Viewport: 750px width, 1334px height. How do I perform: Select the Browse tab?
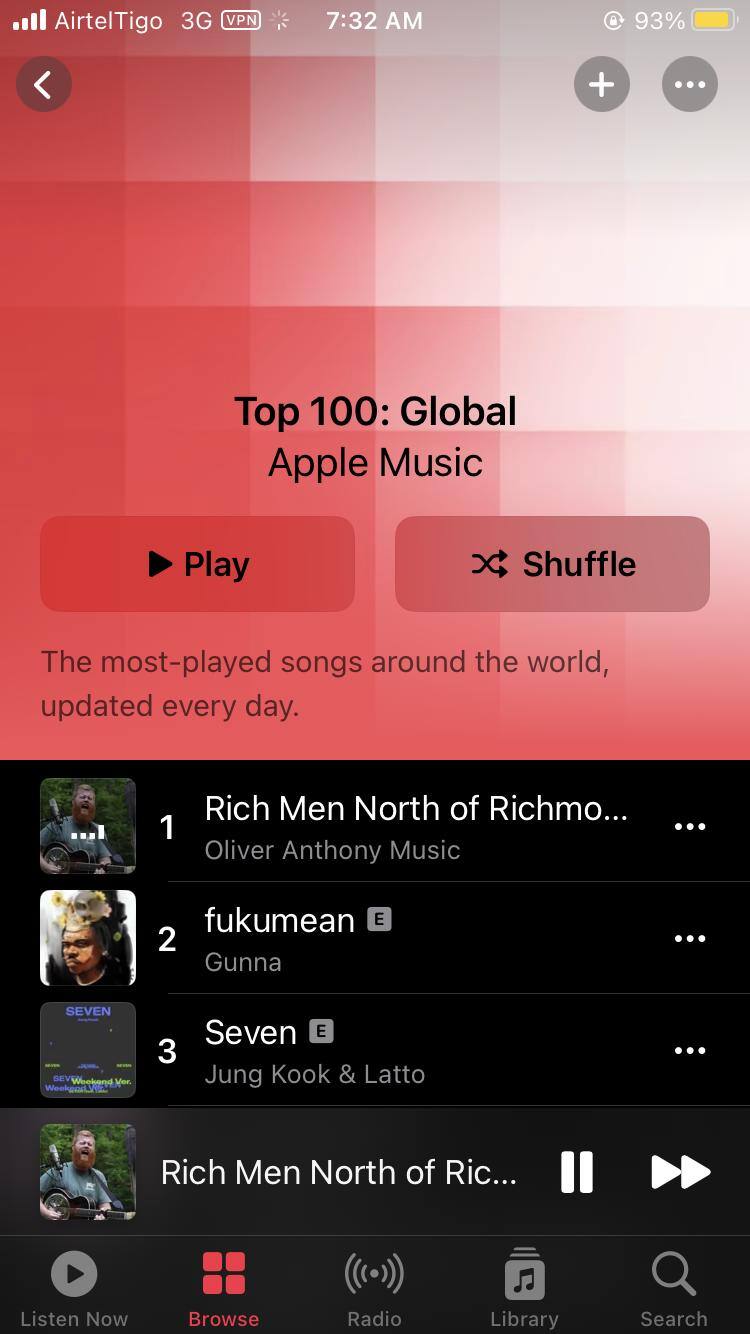tap(224, 1289)
